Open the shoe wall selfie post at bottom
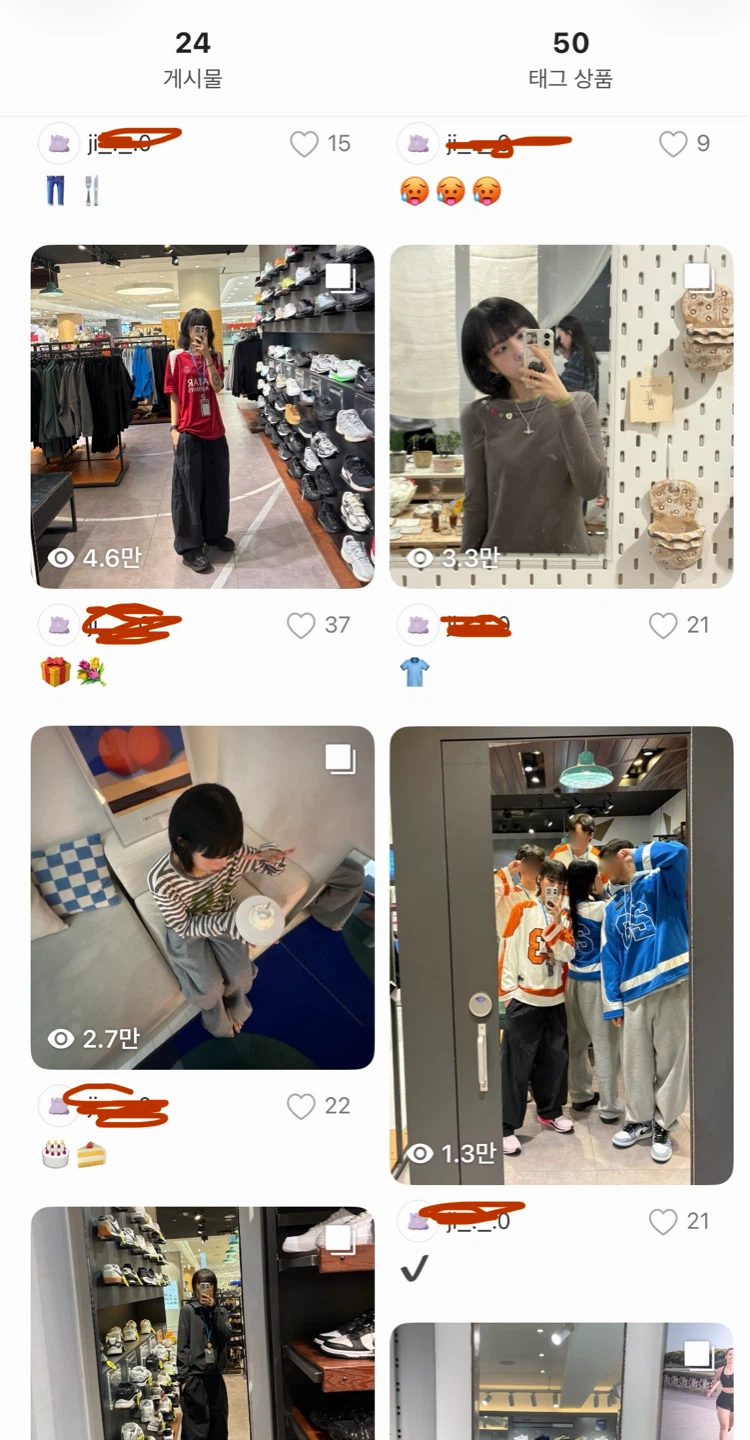 tap(203, 1323)
